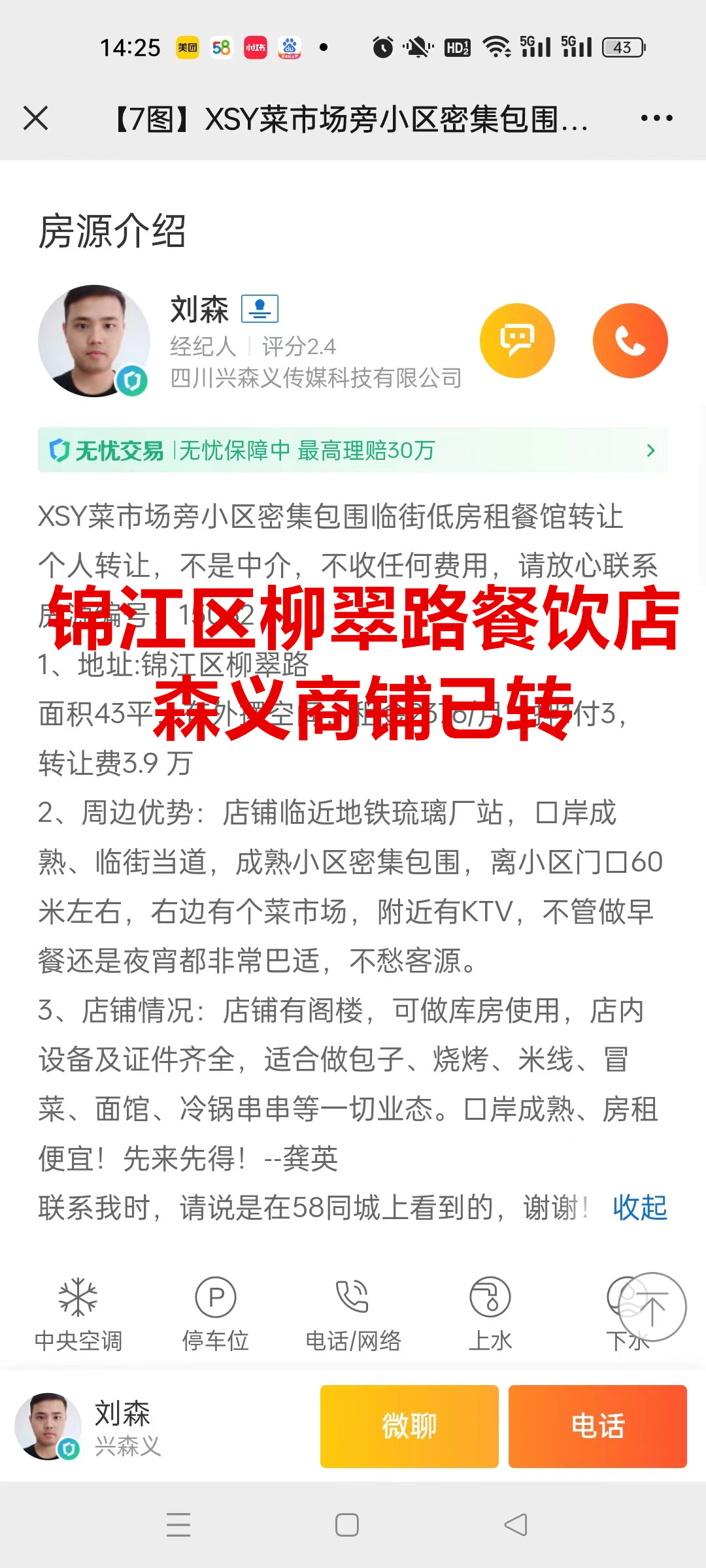This screenshot has width=706, height=1568.
Task: Tap the yellow chat bubble icon
Action: (517, 340)
